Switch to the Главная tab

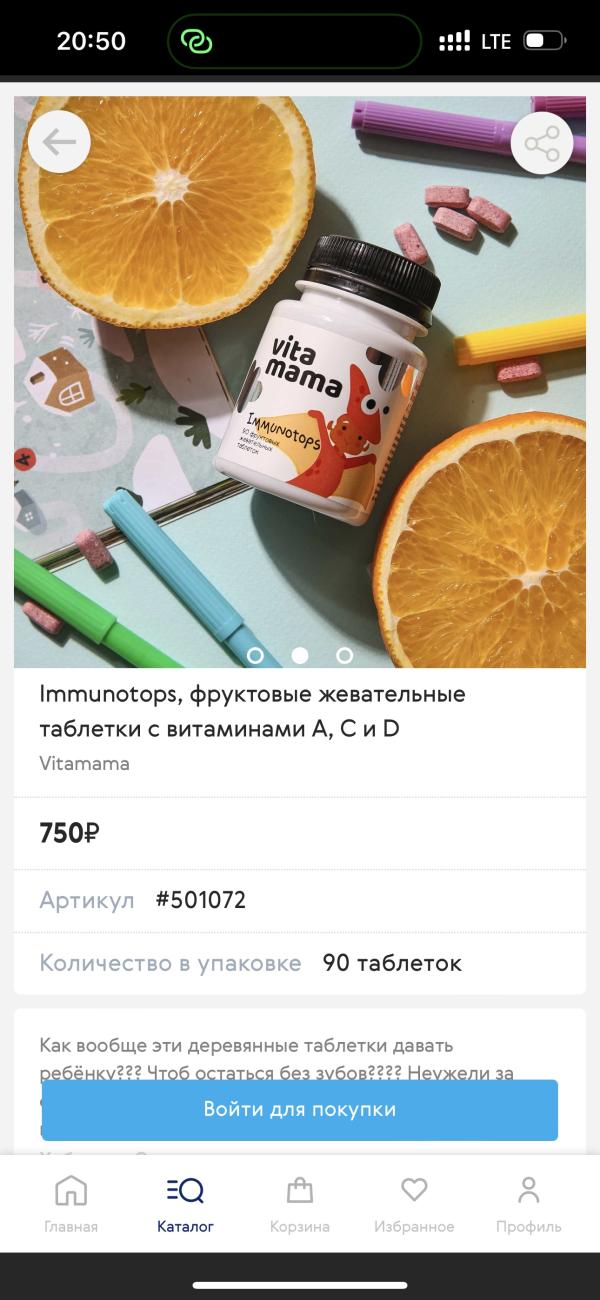click(x=71, y=1204)
